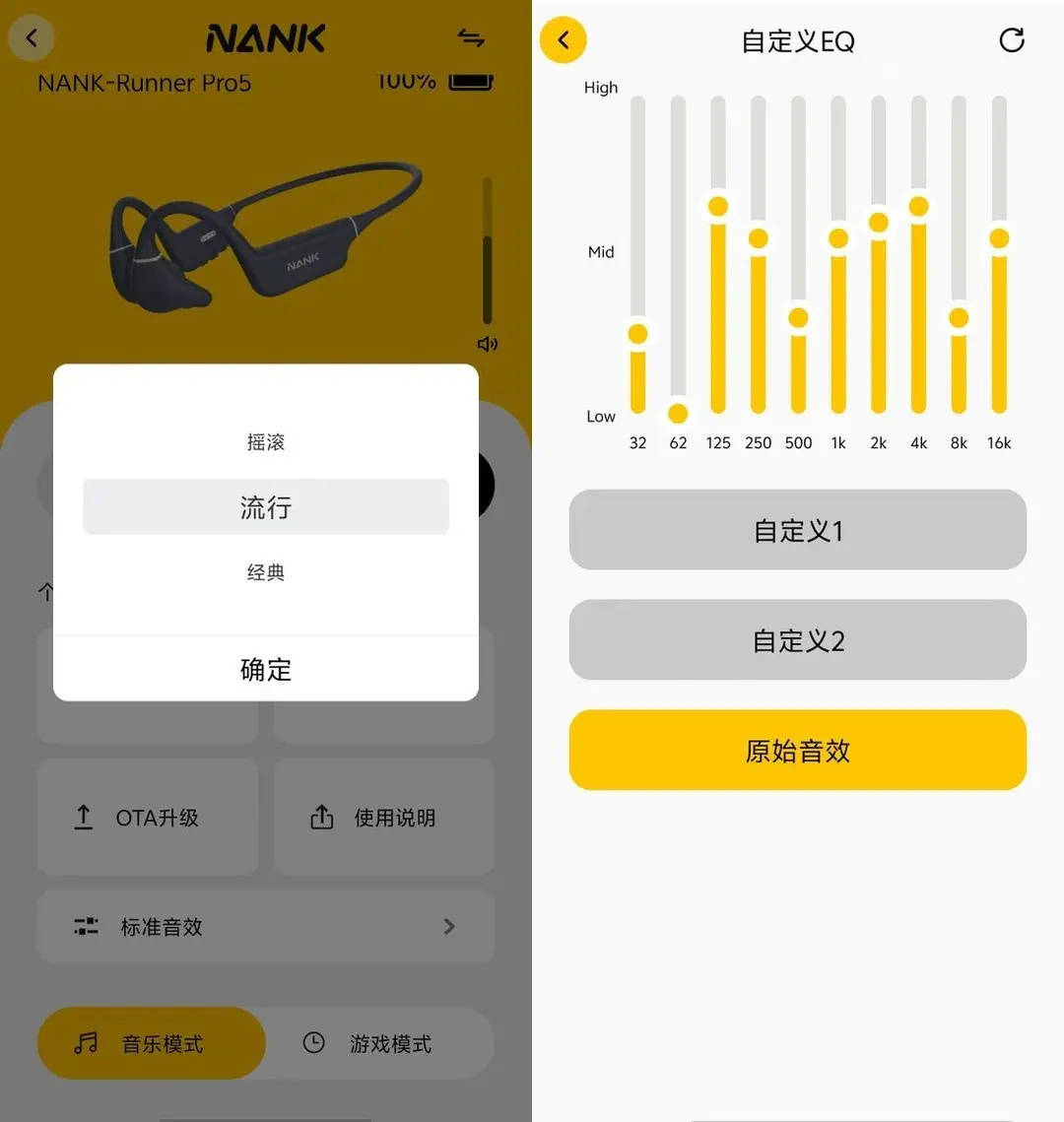Select 摇滚 in the genre picker
Screen dimensions: 1064x1122
[x=265, y=441]
